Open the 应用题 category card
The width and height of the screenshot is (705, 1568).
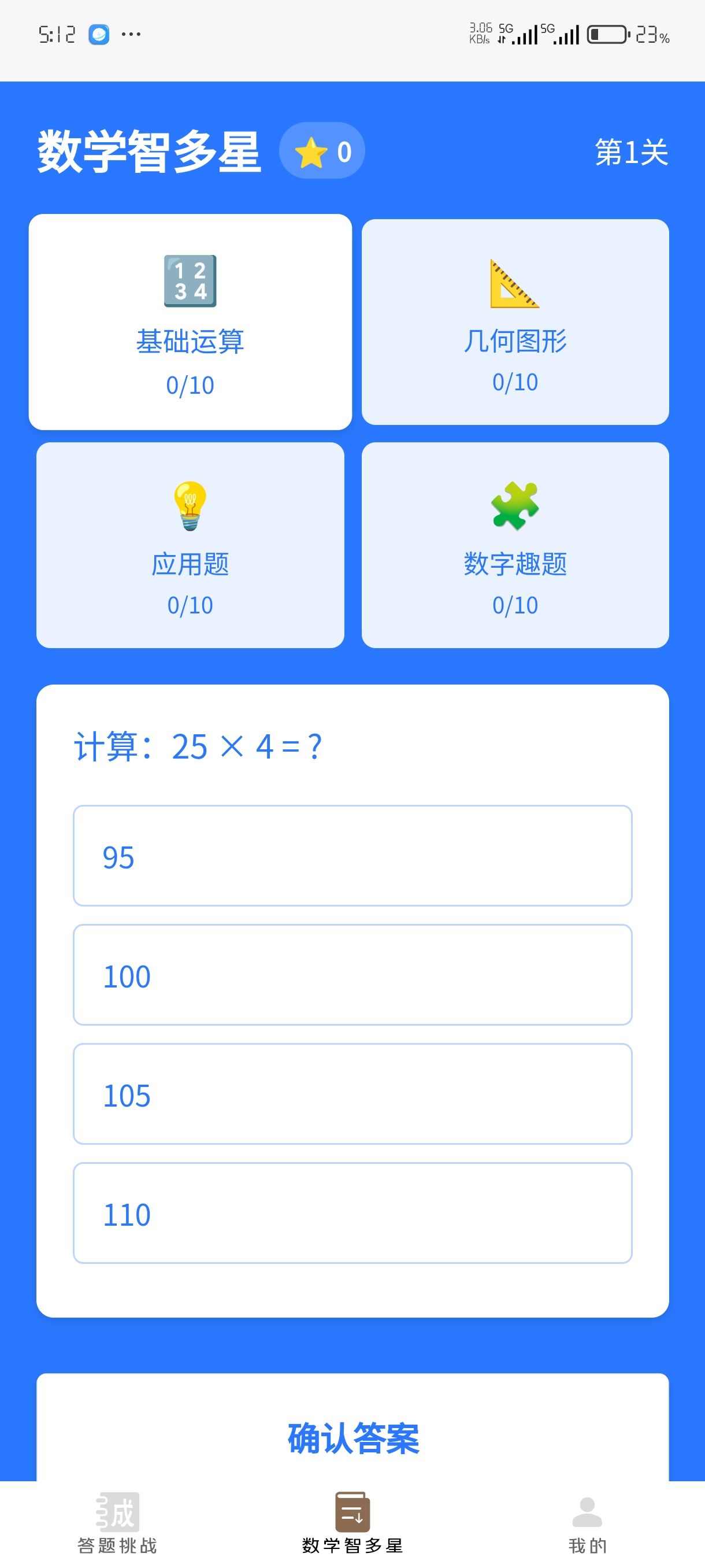[190, 545]
